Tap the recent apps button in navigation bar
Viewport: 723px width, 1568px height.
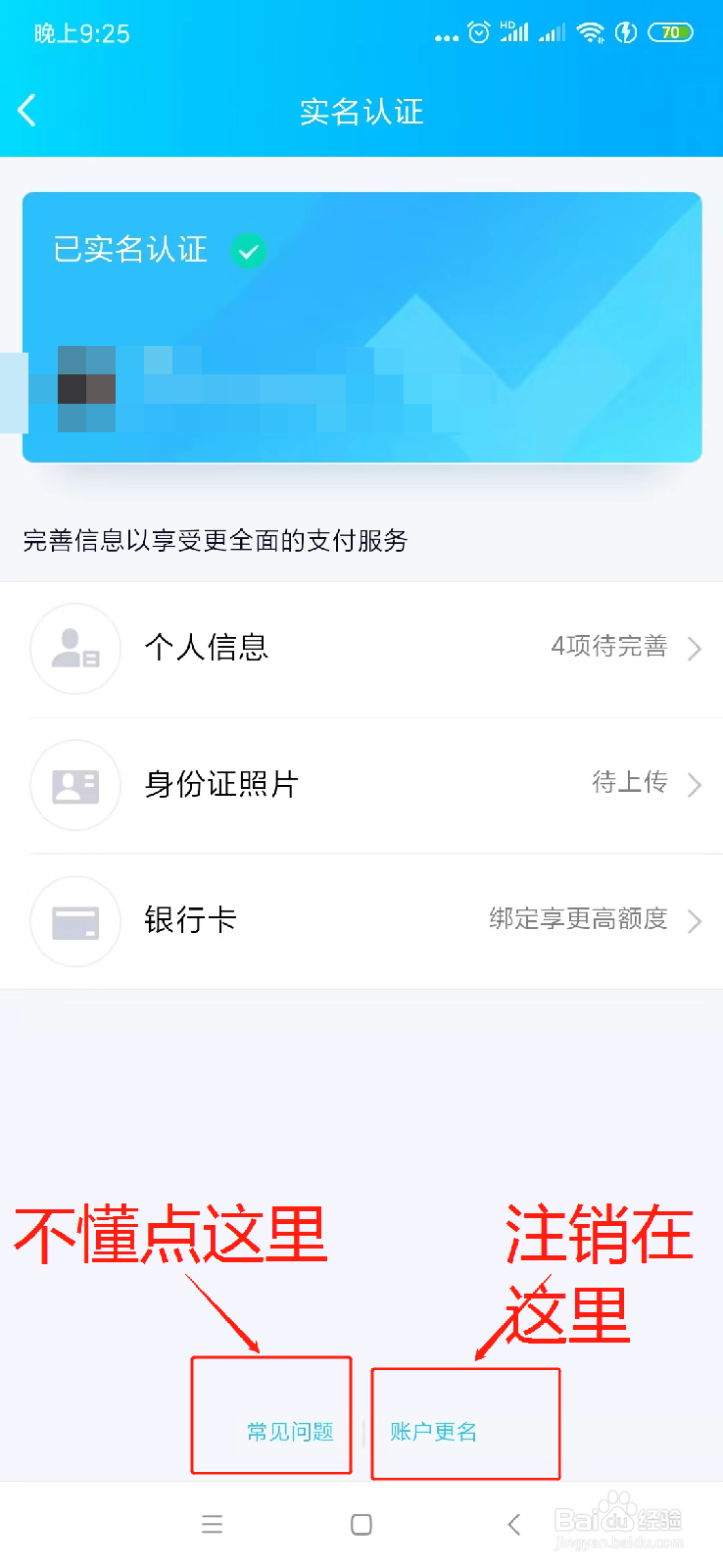click(x=213, y=1524)
